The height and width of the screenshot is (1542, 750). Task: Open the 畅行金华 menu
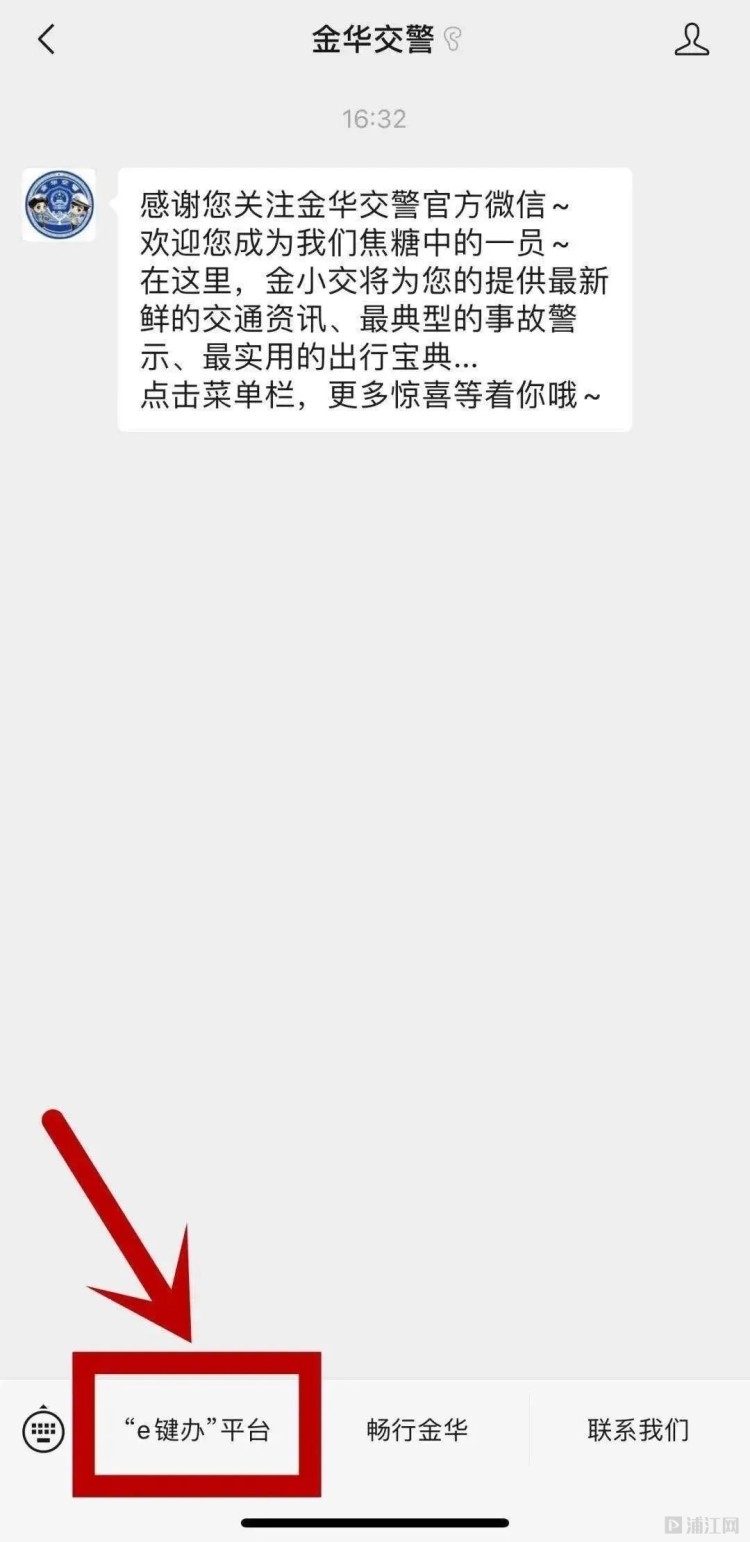point(417,1430)
